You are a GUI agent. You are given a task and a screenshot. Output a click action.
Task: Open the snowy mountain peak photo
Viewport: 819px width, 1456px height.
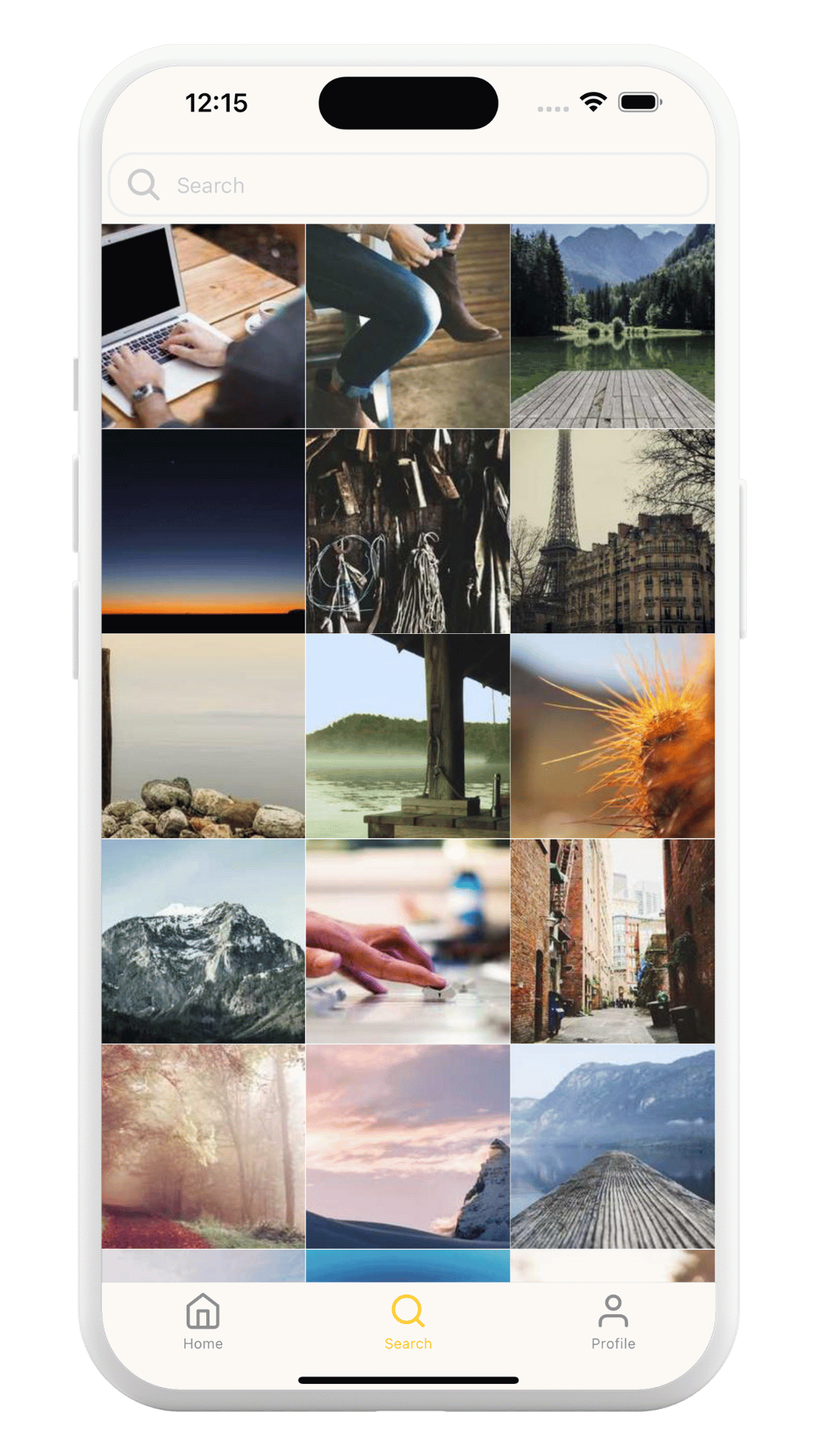tap(203, 941)
